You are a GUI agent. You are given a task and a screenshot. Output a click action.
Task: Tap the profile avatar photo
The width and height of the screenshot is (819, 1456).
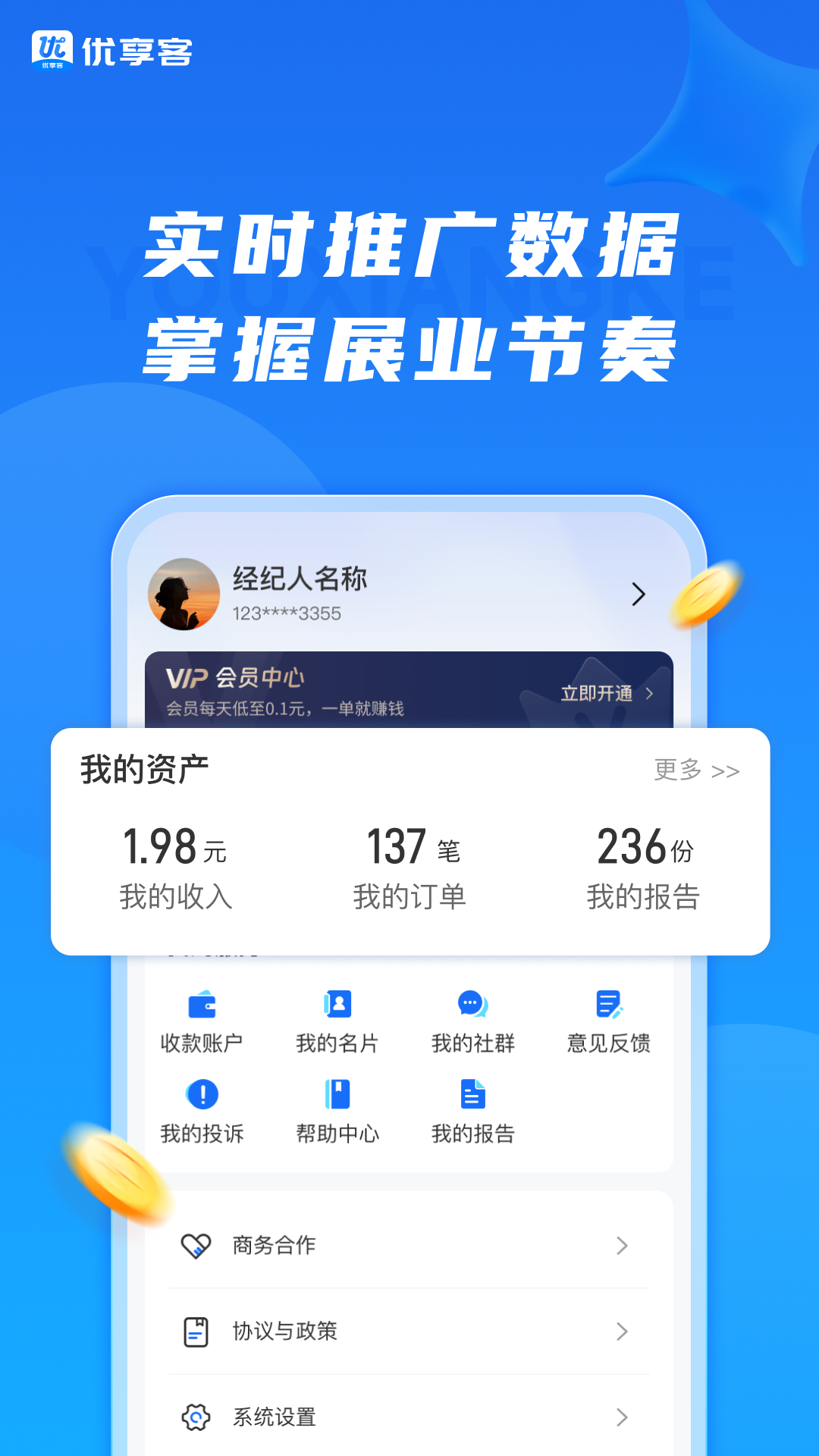183,596
